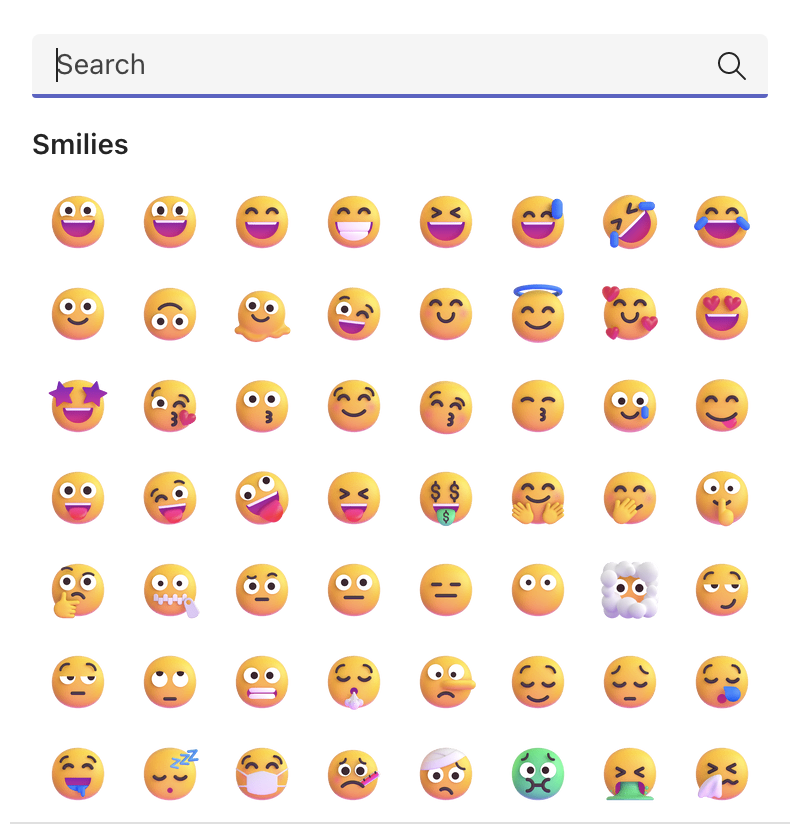
Task: Pick the shushing face emoji
Action: pos(722,498)
